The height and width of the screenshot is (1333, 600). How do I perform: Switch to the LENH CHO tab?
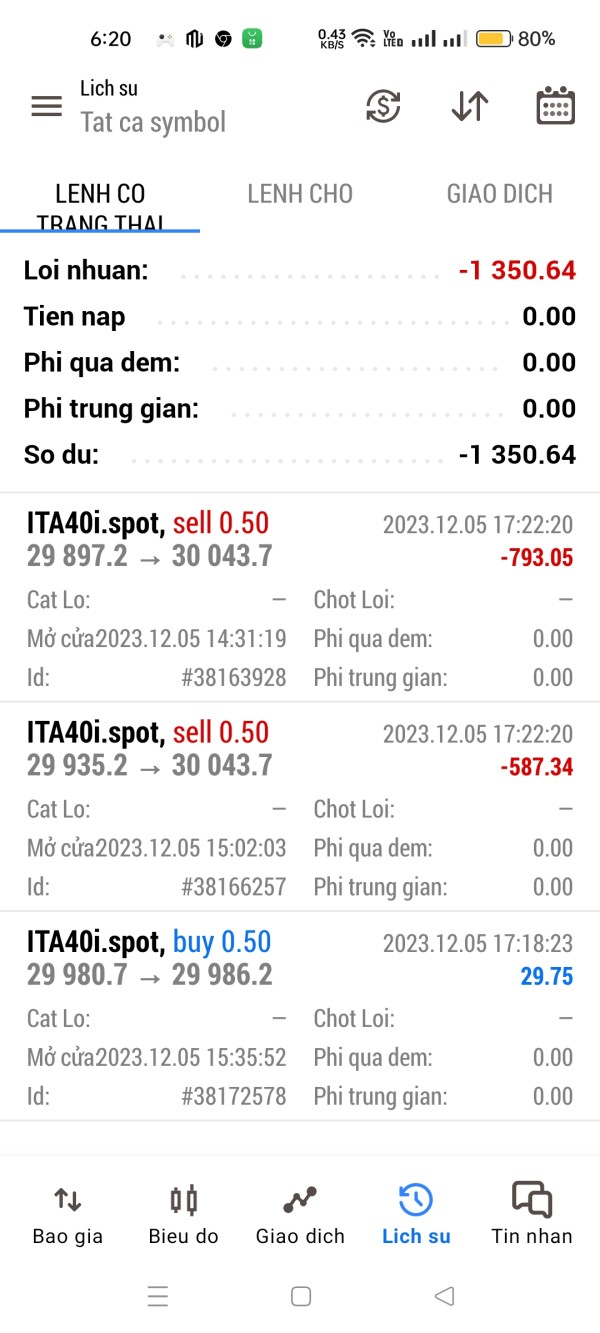pos(300,194)
